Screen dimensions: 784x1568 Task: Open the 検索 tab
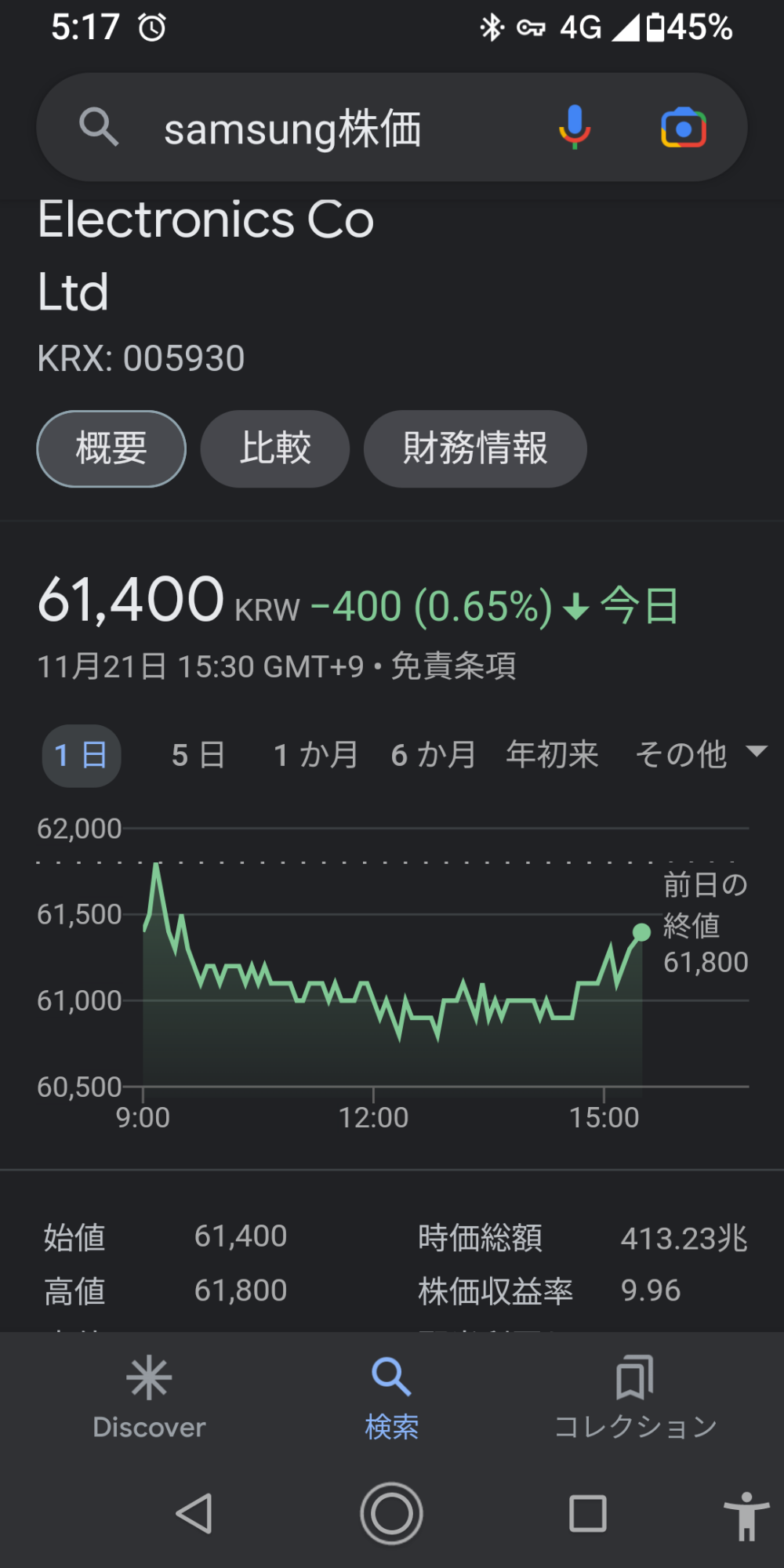[x=391, y=1397]
